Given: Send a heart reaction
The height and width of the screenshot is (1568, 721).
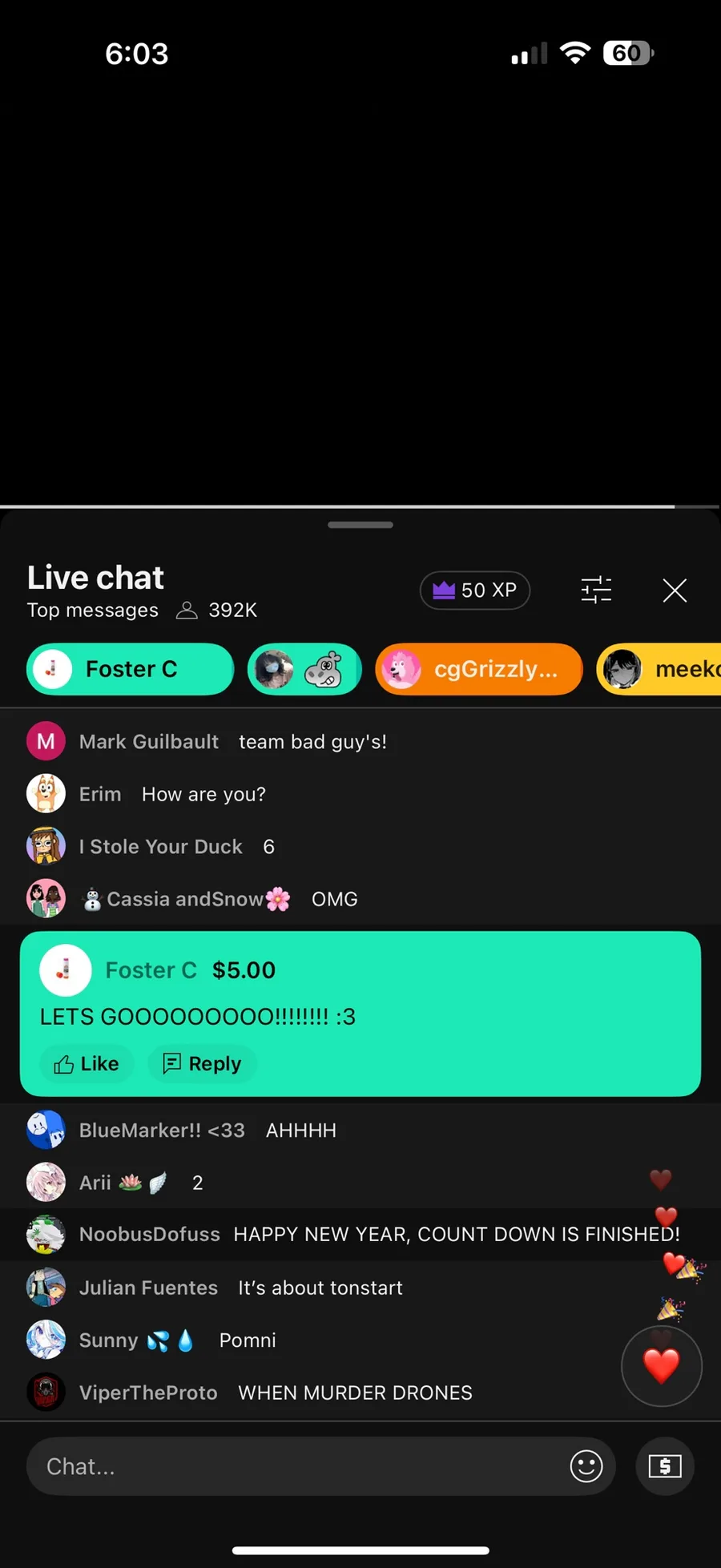Looking at the screenshot, I should point(662,1366).
